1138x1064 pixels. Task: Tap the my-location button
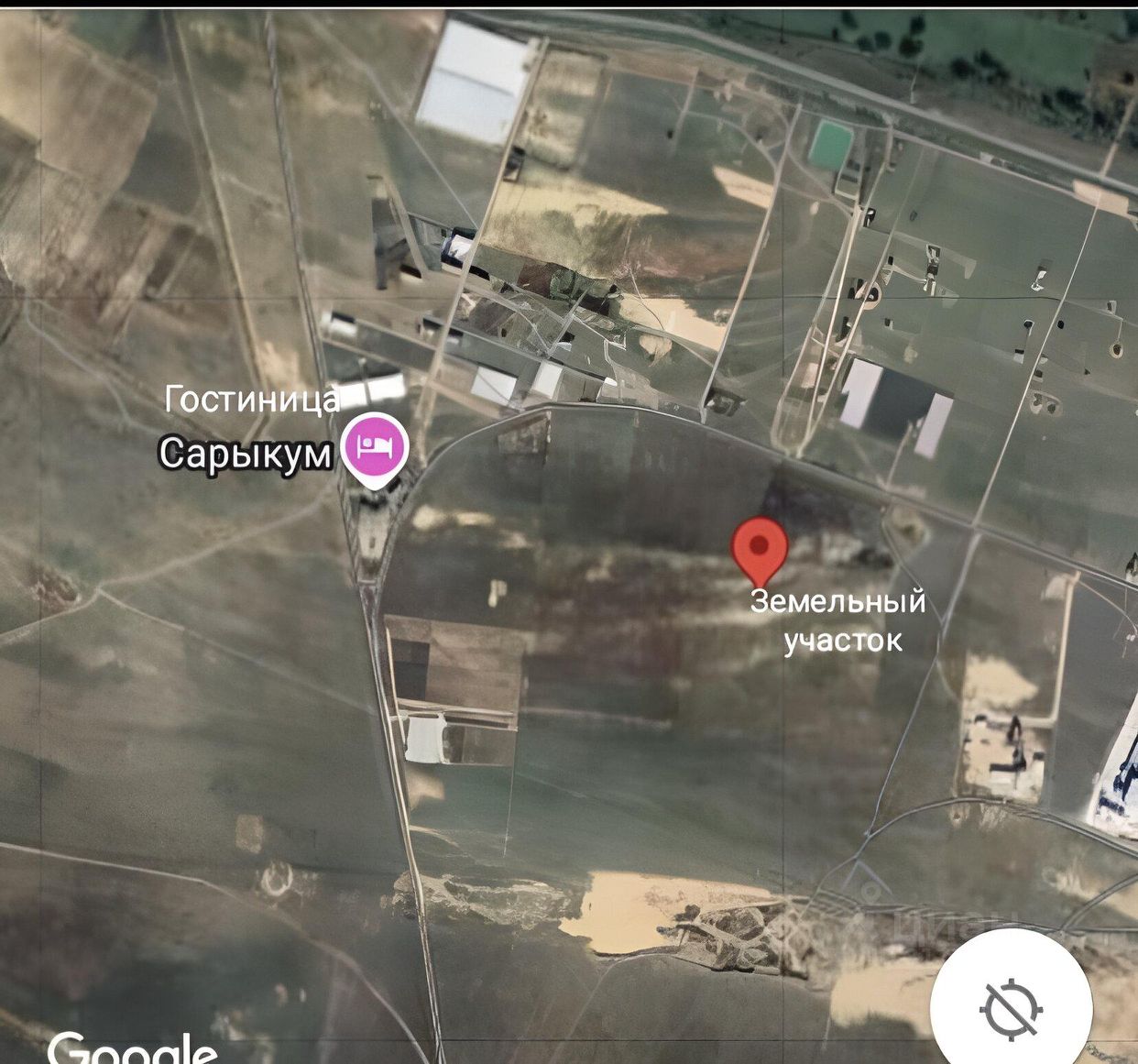click(x=1012, y=1007)
